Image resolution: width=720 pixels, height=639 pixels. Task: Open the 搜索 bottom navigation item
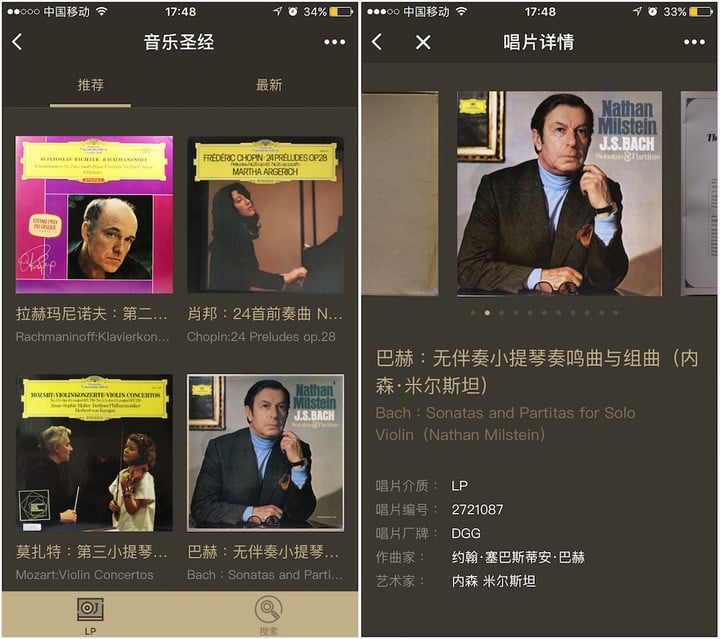point(268,613)
